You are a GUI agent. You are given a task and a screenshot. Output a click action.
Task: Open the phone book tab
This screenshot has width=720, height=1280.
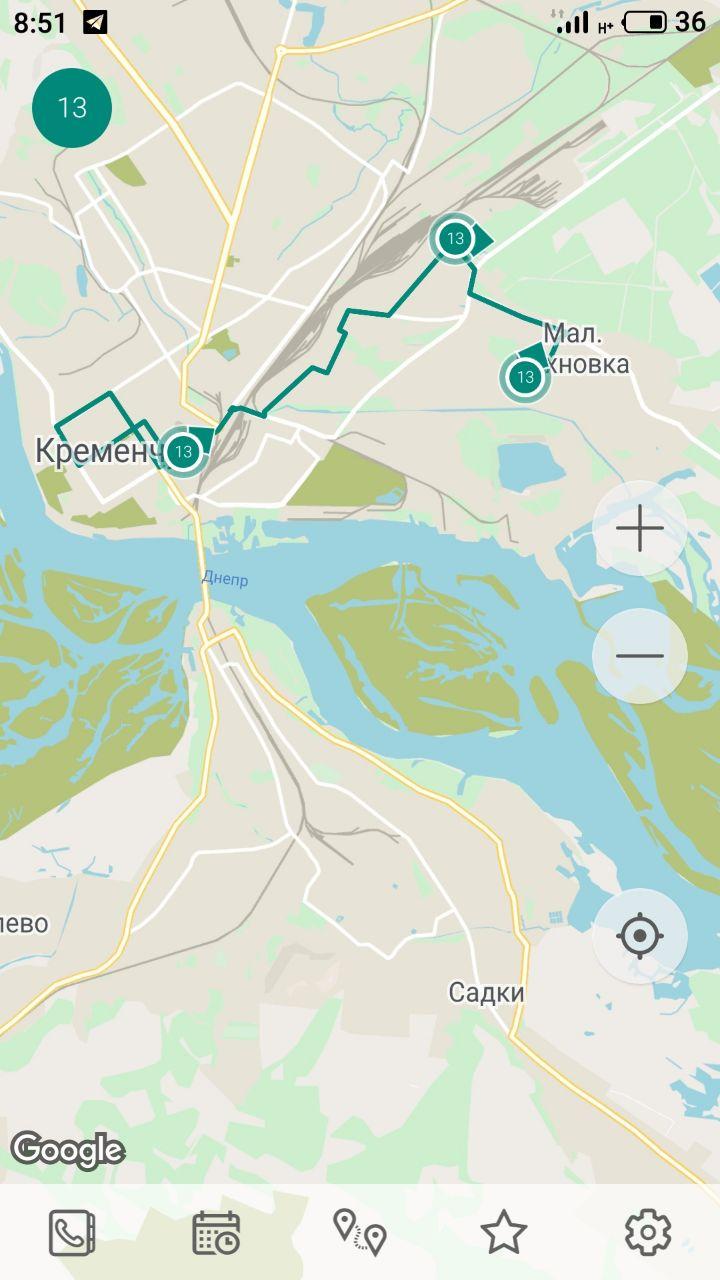click(72, 1232)
